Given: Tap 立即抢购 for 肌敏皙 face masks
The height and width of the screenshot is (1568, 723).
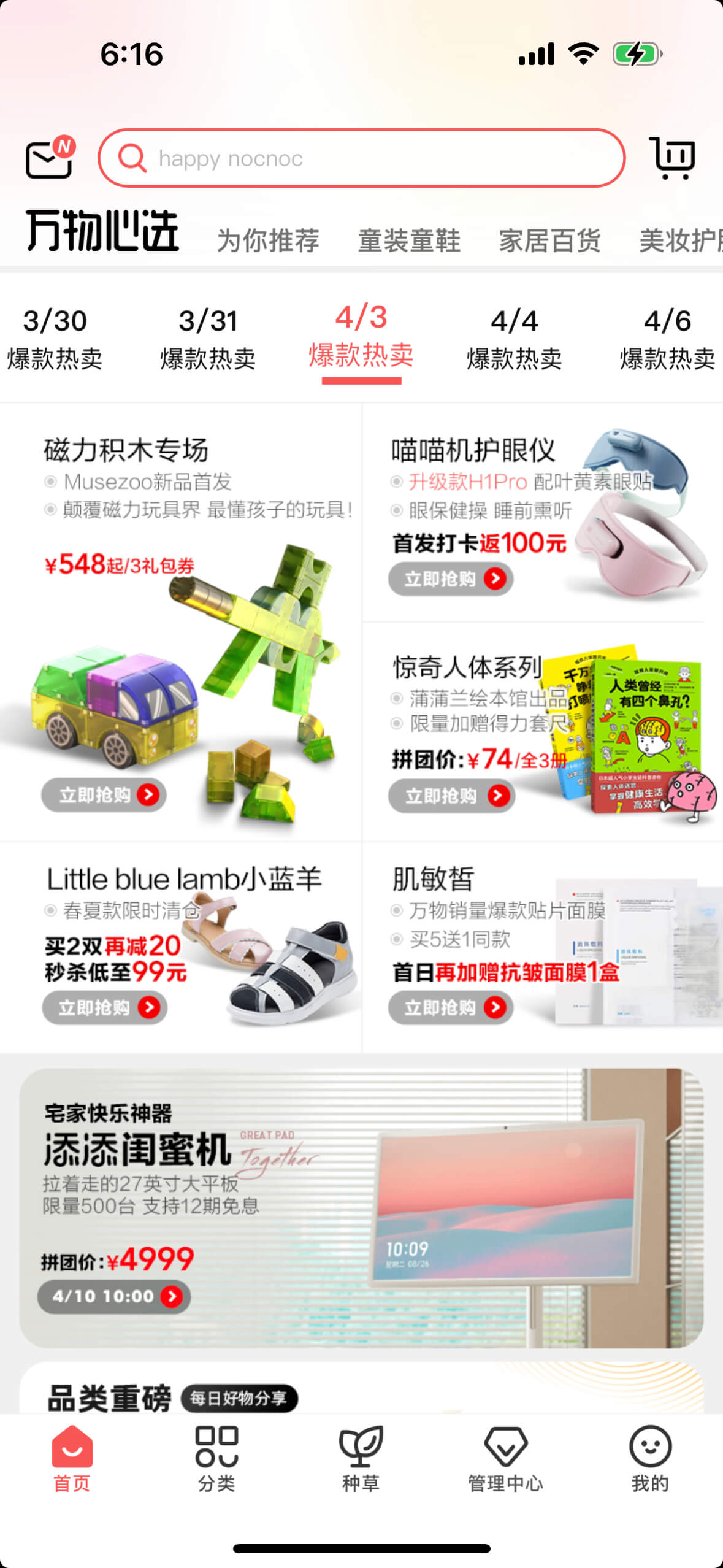Looking at the screenshot, I should pyautogui.click(x=451, y=1007).
